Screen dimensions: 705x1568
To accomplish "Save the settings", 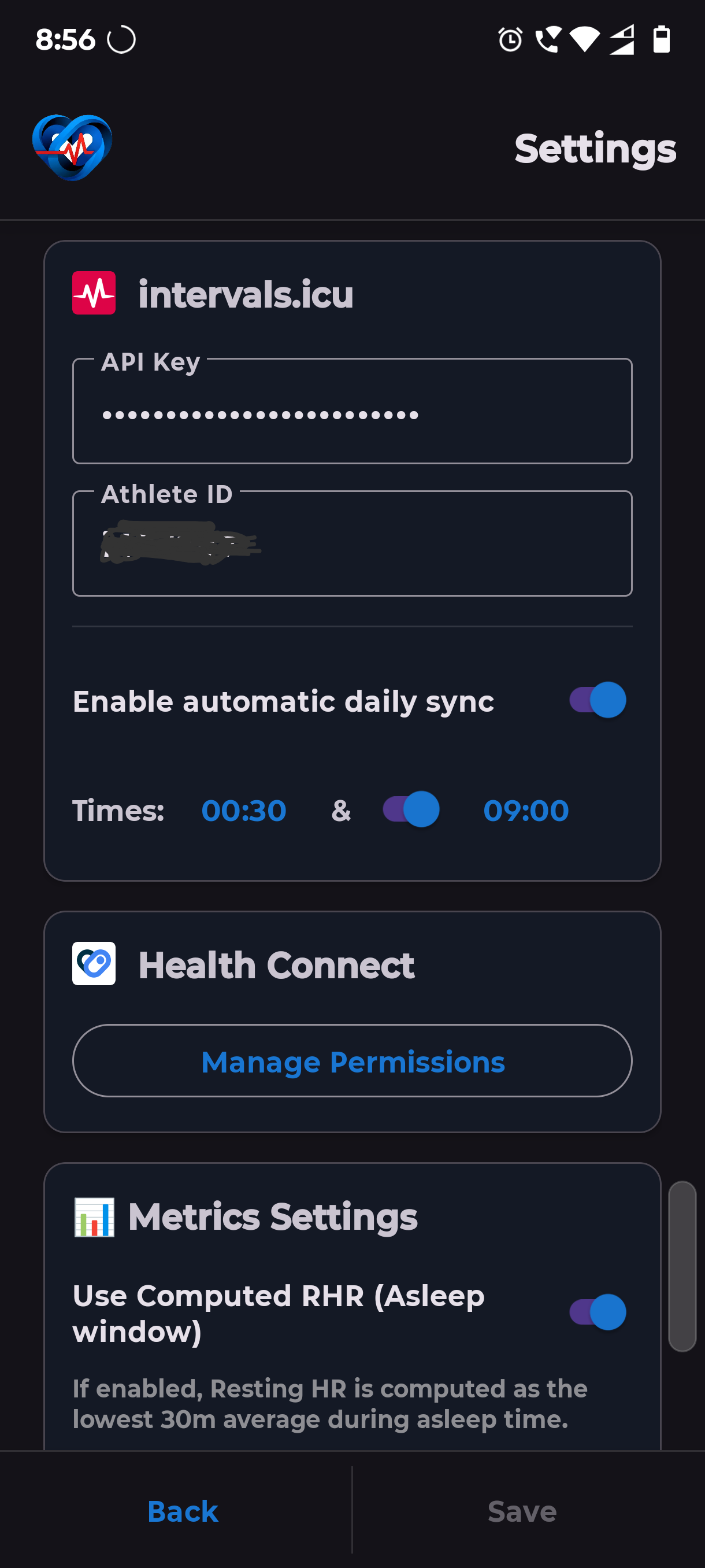I will (x=522, y=1511).
